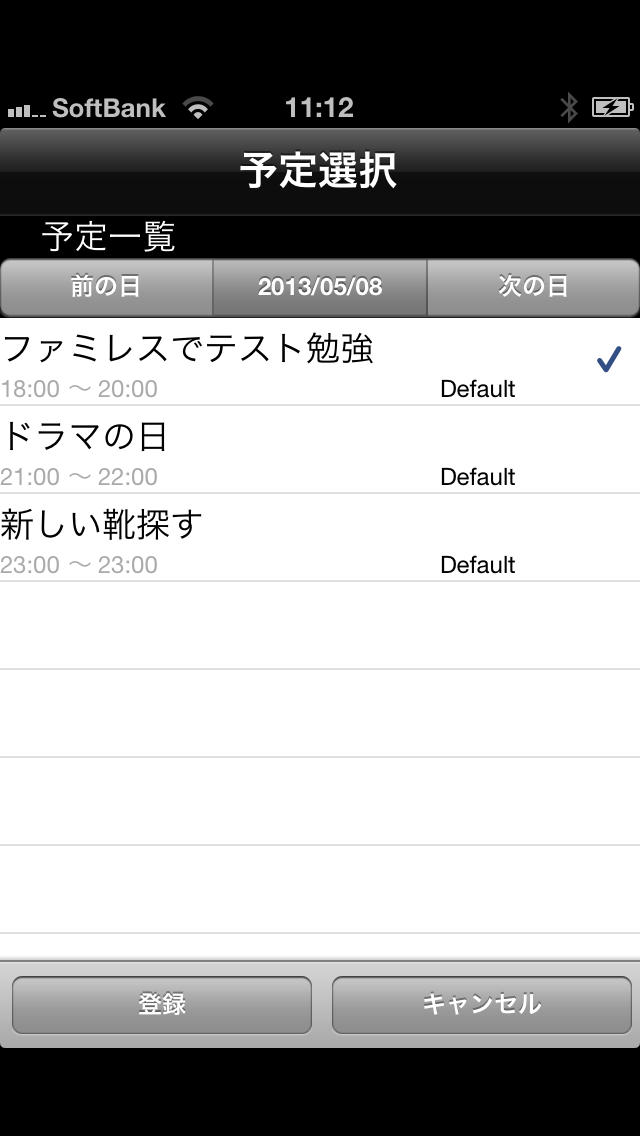
Task: Tap the 2013/05/08 date button
Action: (320, 287)
